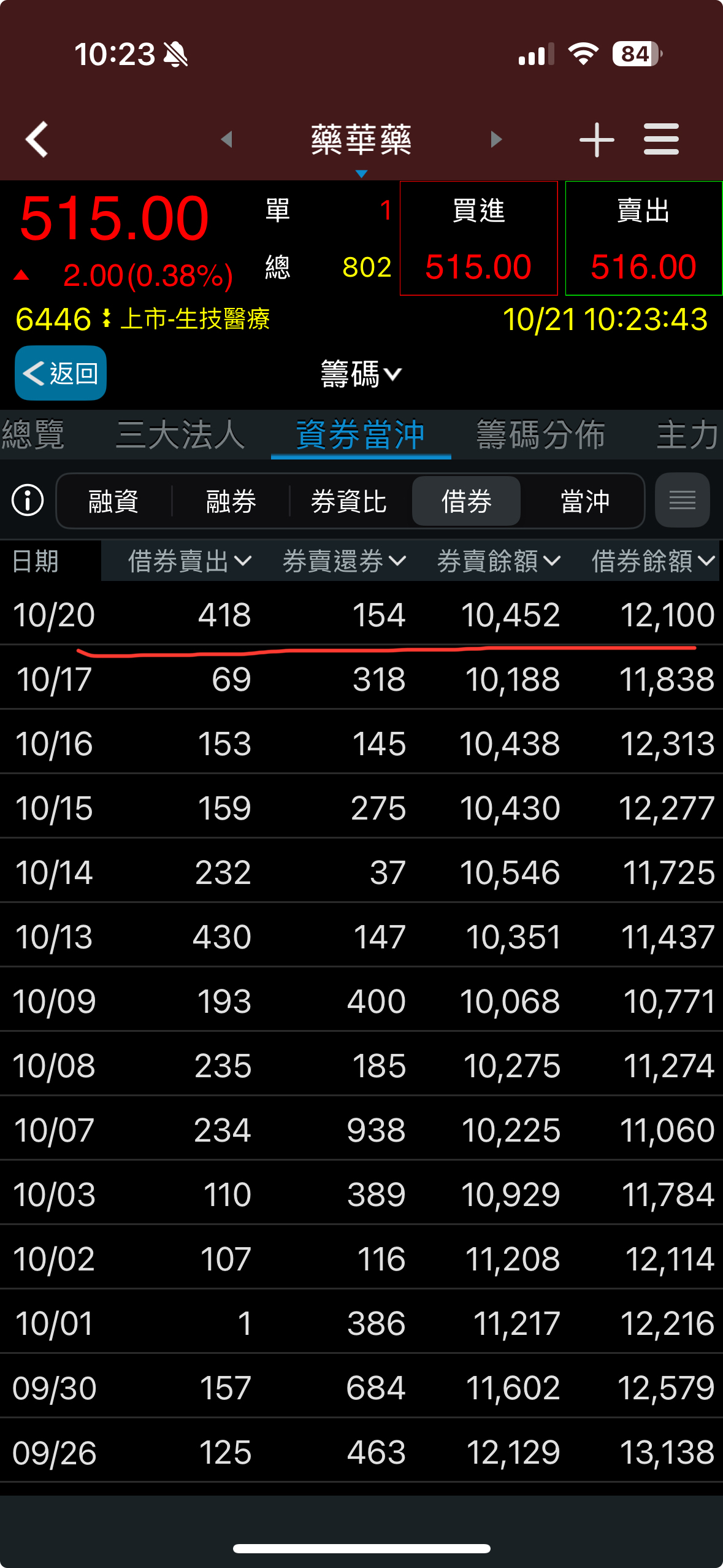Expand the 籌碼 dropdown
The width and height of the screenshot is (723, 1568).
[x=361, y=374]
